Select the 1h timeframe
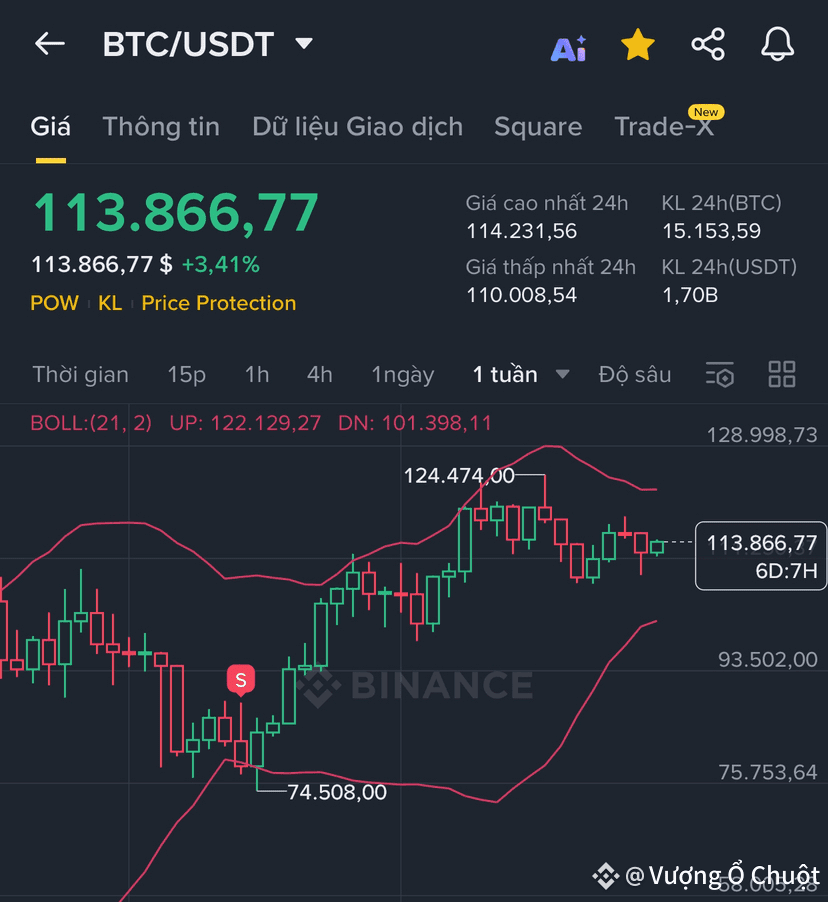Viewport: 828px width, 902px height. (x=257, y=375)
